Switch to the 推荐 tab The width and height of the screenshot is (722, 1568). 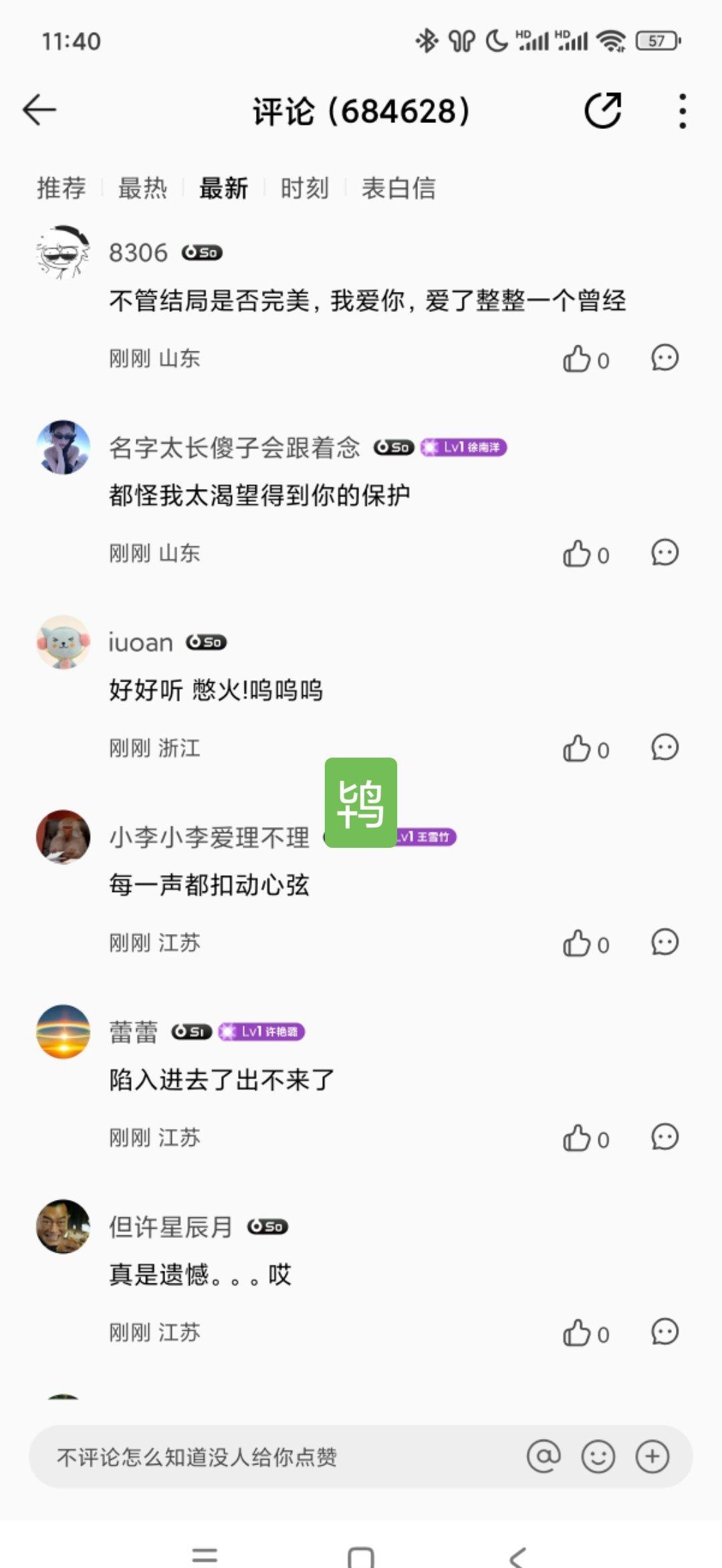(x=62, y=188)
